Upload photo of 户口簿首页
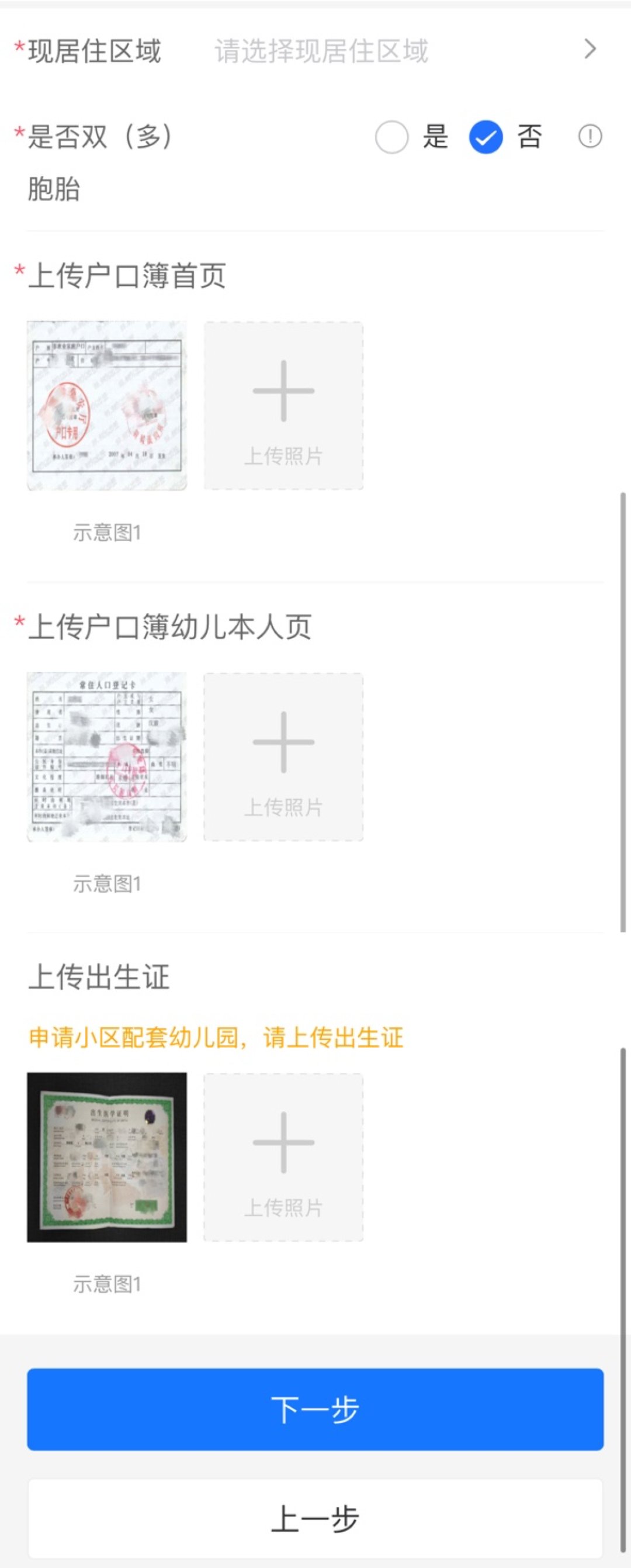Screen dimensions: 631x1568 point(283,405)
